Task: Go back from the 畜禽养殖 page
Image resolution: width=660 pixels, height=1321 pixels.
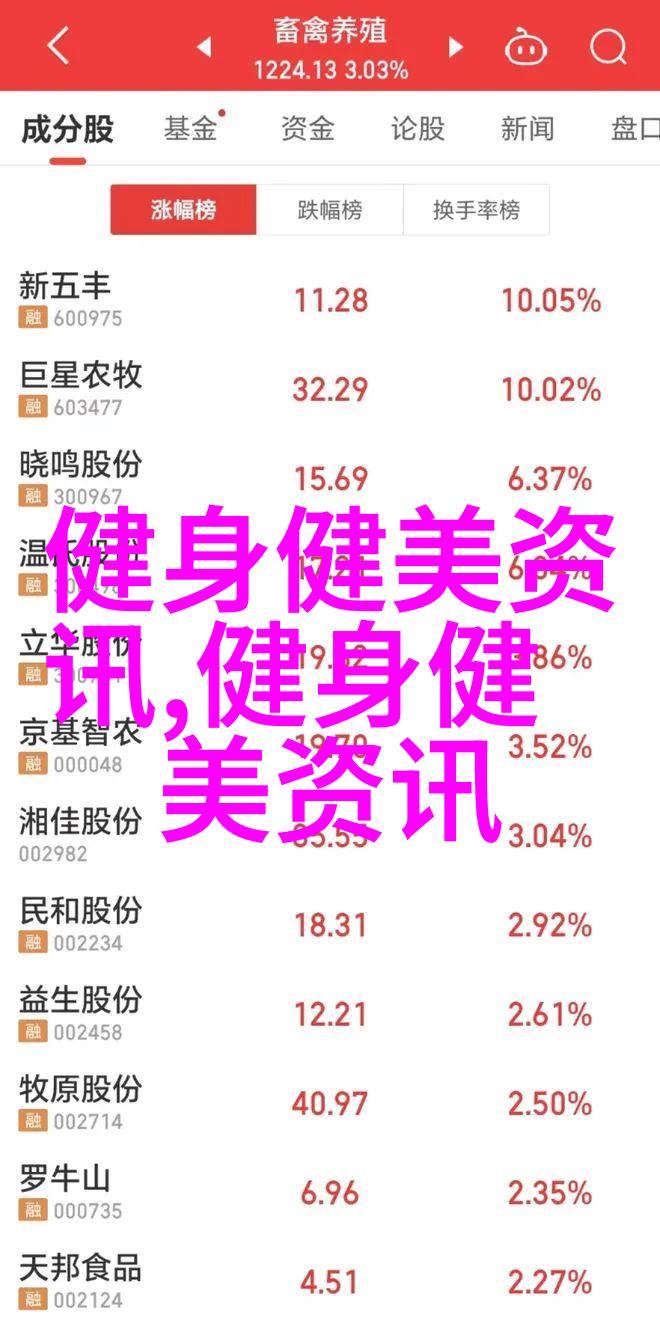Action: (56, 46)
